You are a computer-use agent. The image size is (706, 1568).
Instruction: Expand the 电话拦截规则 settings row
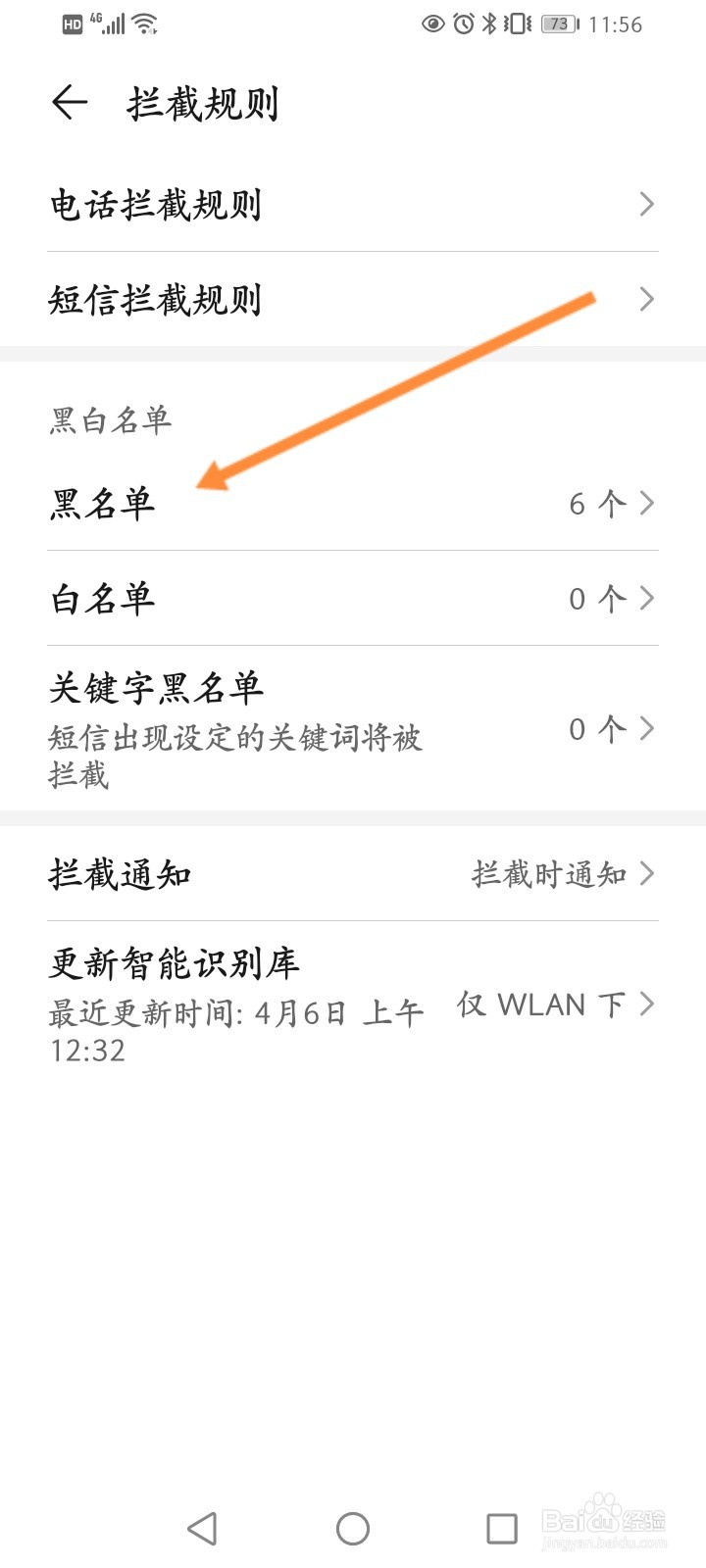pos(353,205)
